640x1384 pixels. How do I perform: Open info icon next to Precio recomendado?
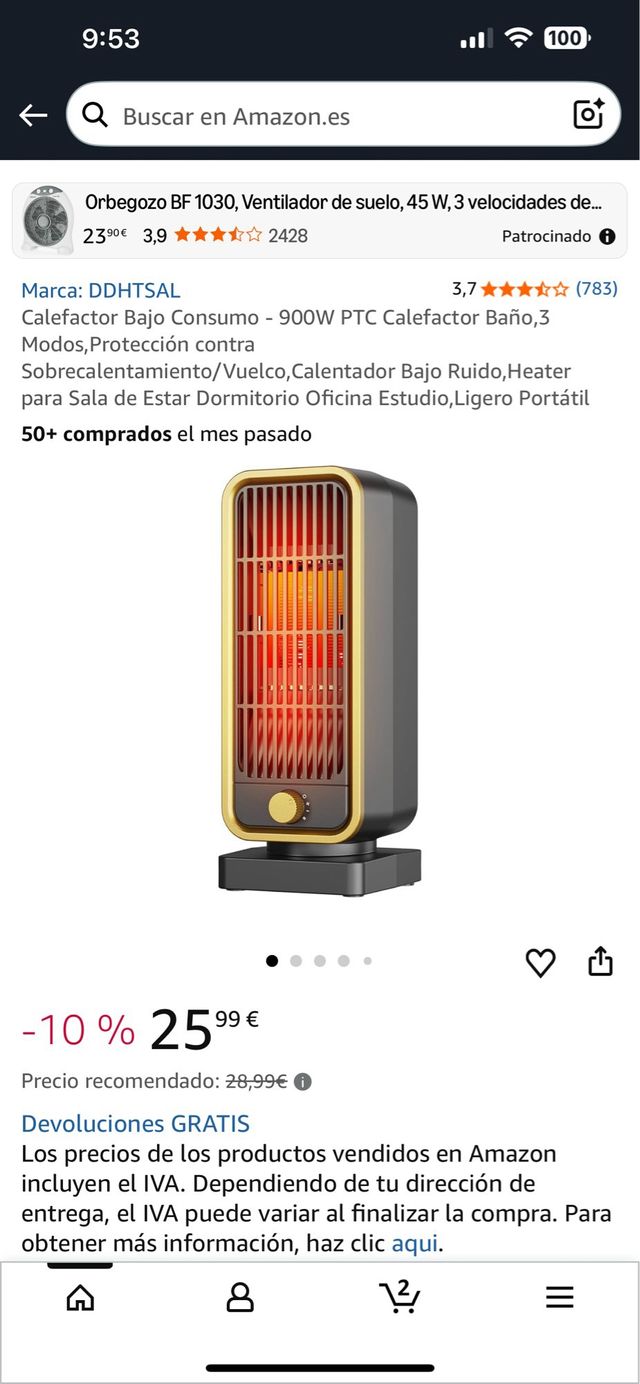click(303, 1081)
